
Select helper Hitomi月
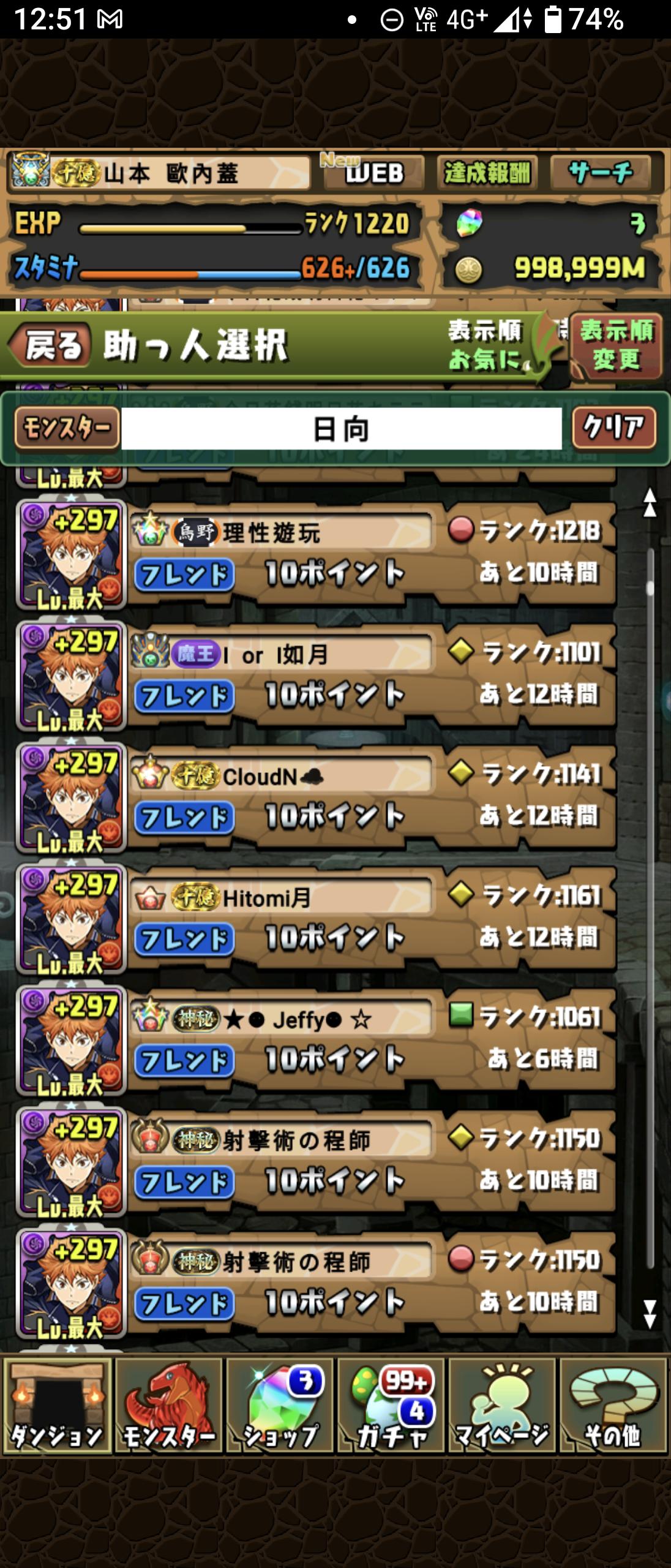(371, 918)
